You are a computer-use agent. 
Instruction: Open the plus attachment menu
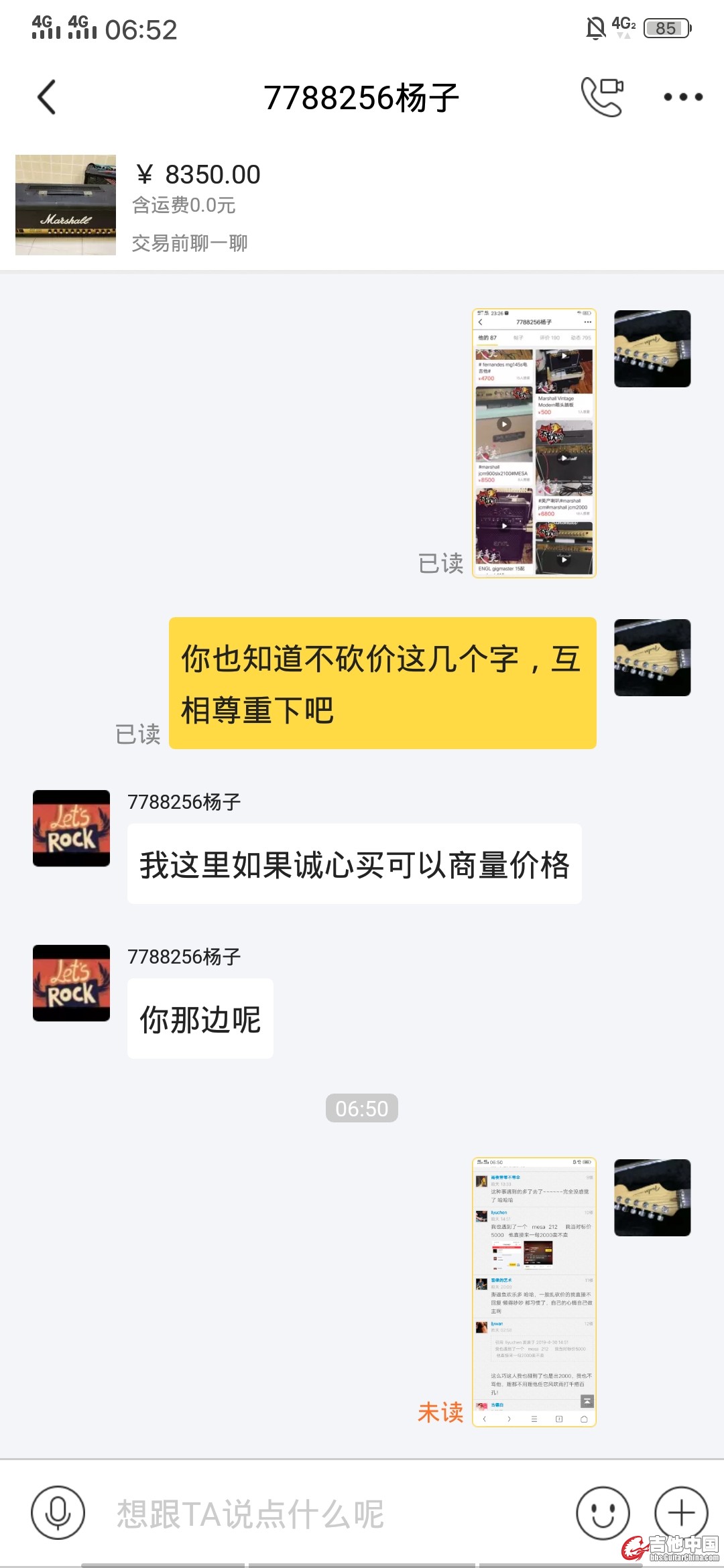pyautogui.click(x=681, y=1513)
